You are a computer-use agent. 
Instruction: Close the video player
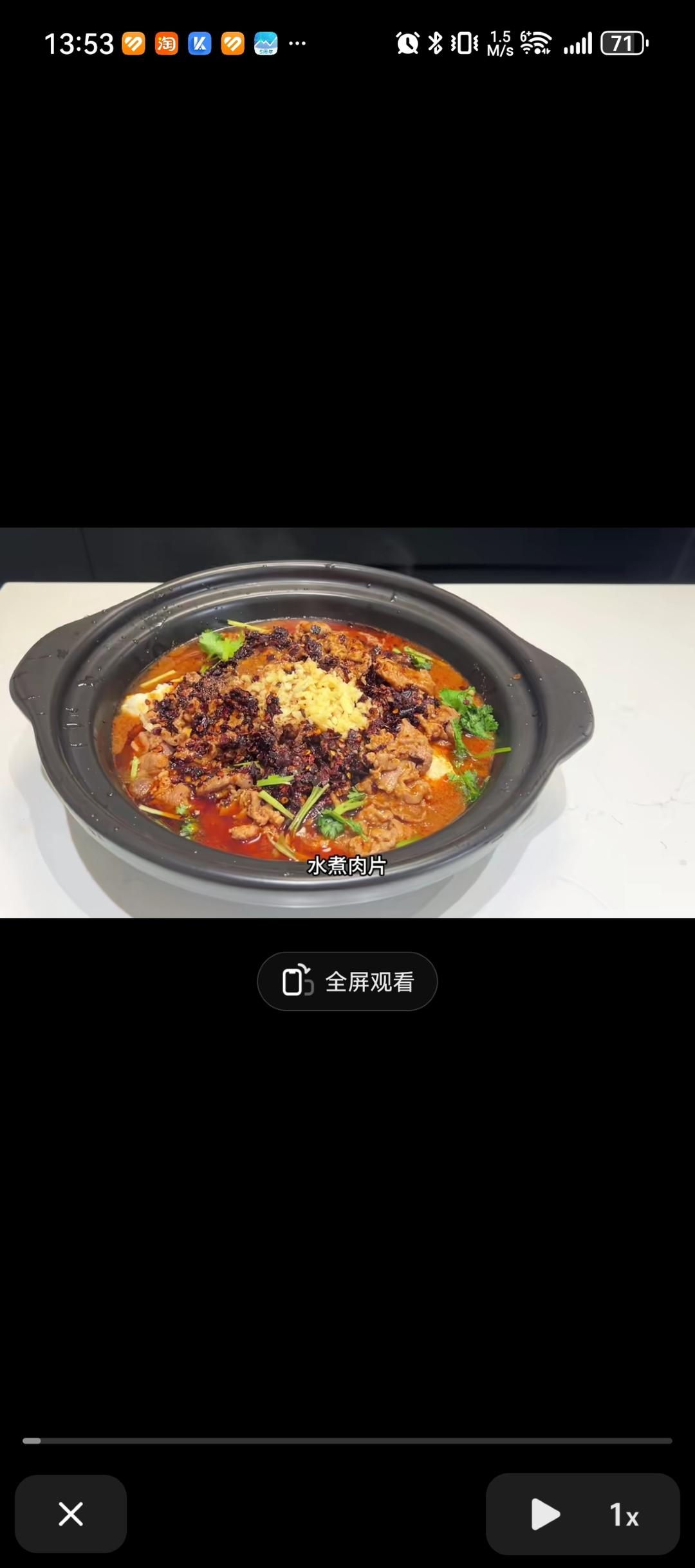point(71,1514)
